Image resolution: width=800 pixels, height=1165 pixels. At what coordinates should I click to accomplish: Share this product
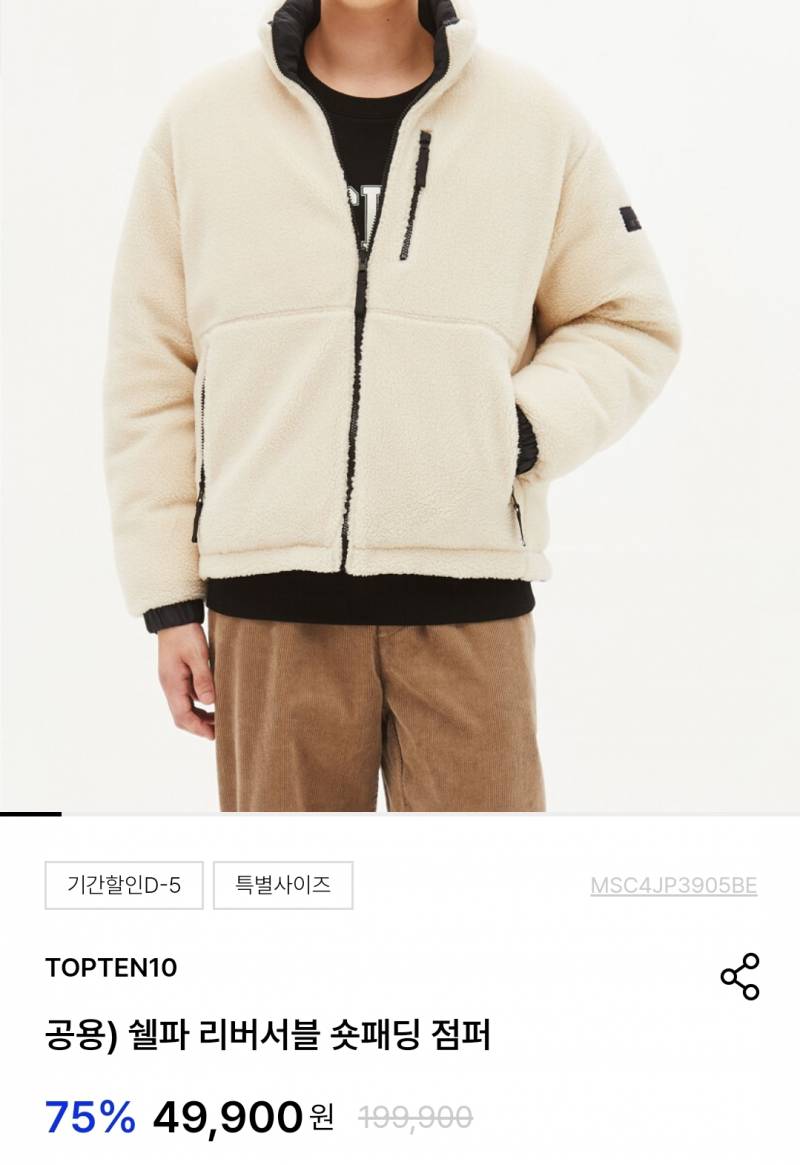[740, 977]
